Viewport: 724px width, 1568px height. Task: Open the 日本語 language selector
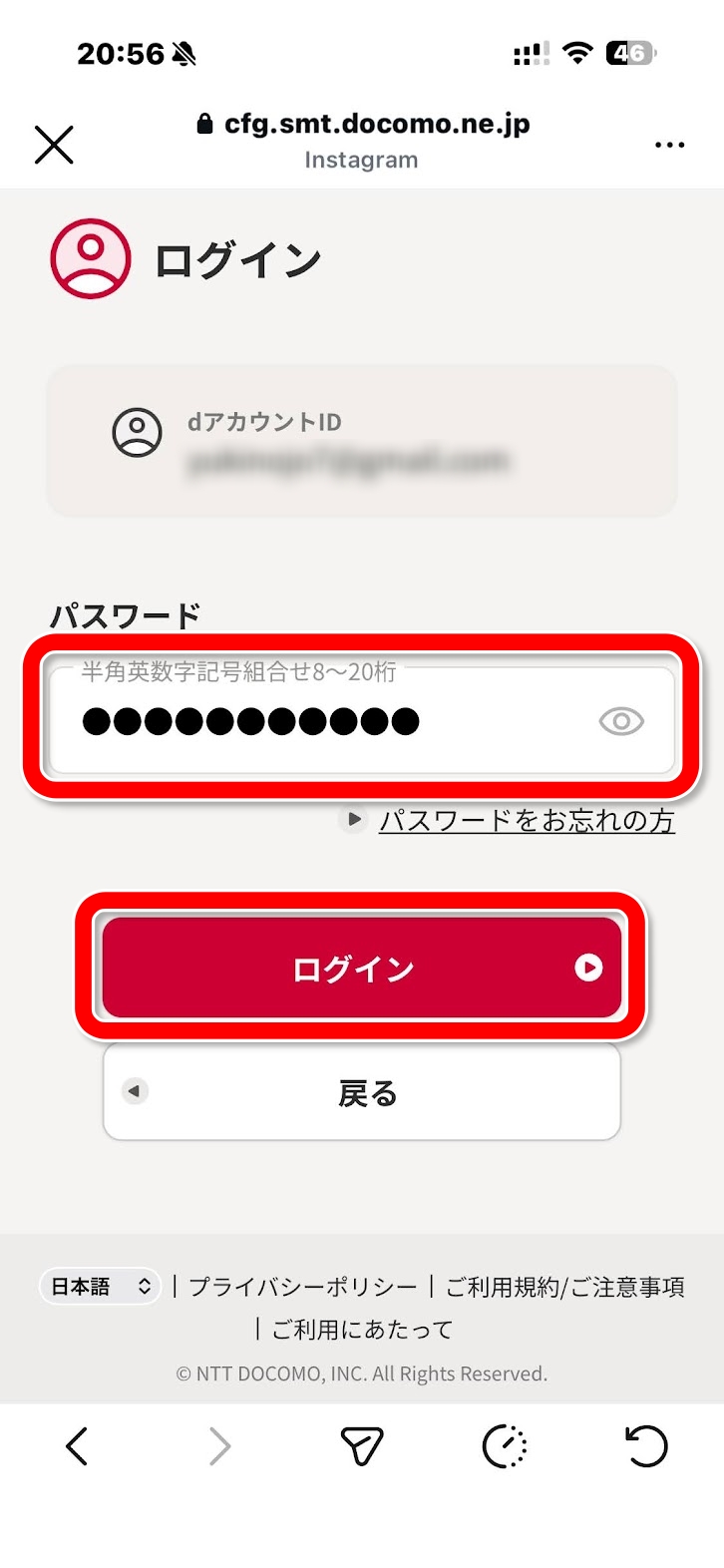click(98, 1286)
